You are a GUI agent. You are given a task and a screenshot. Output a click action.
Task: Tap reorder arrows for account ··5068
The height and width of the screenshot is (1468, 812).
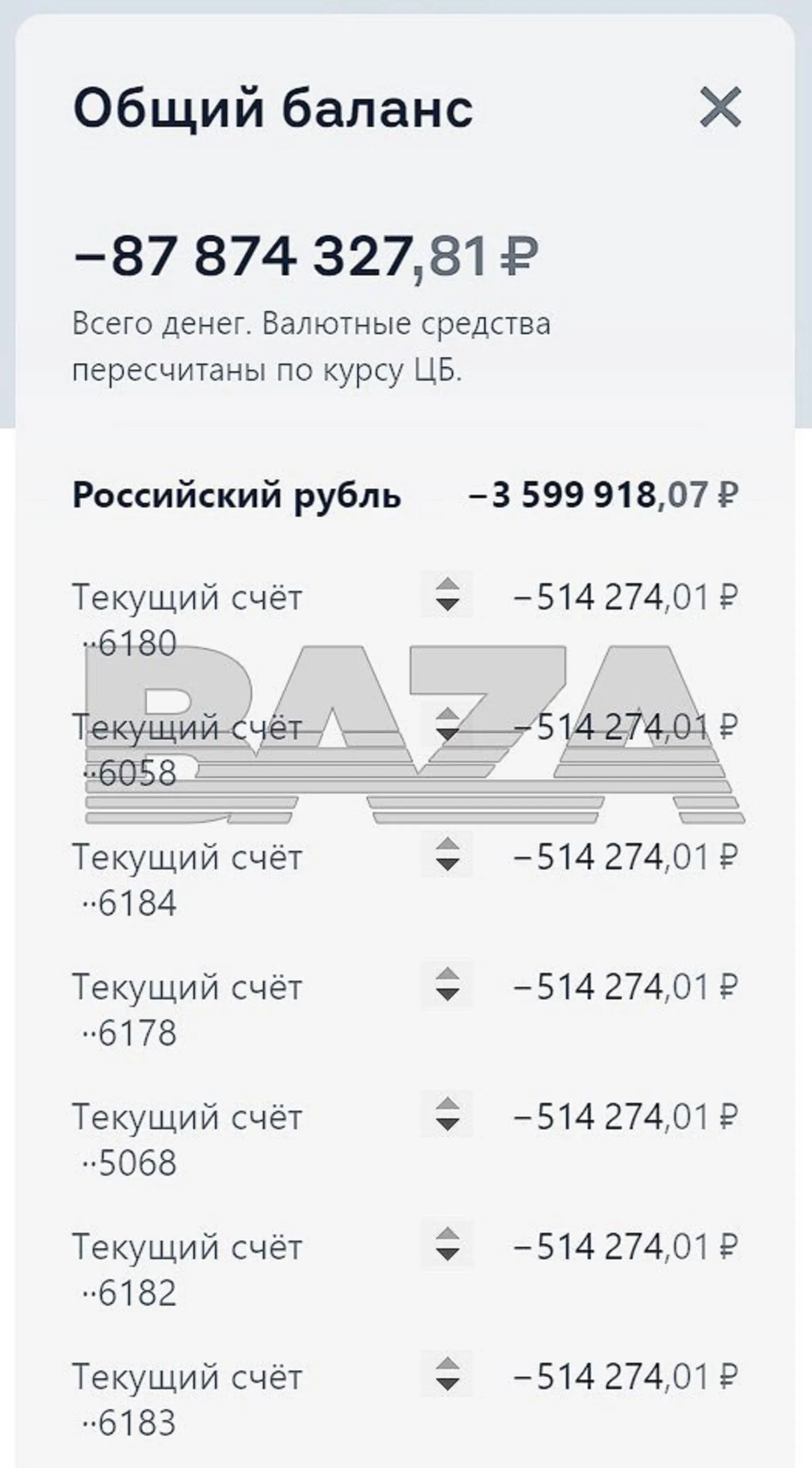coord(448,1114)
